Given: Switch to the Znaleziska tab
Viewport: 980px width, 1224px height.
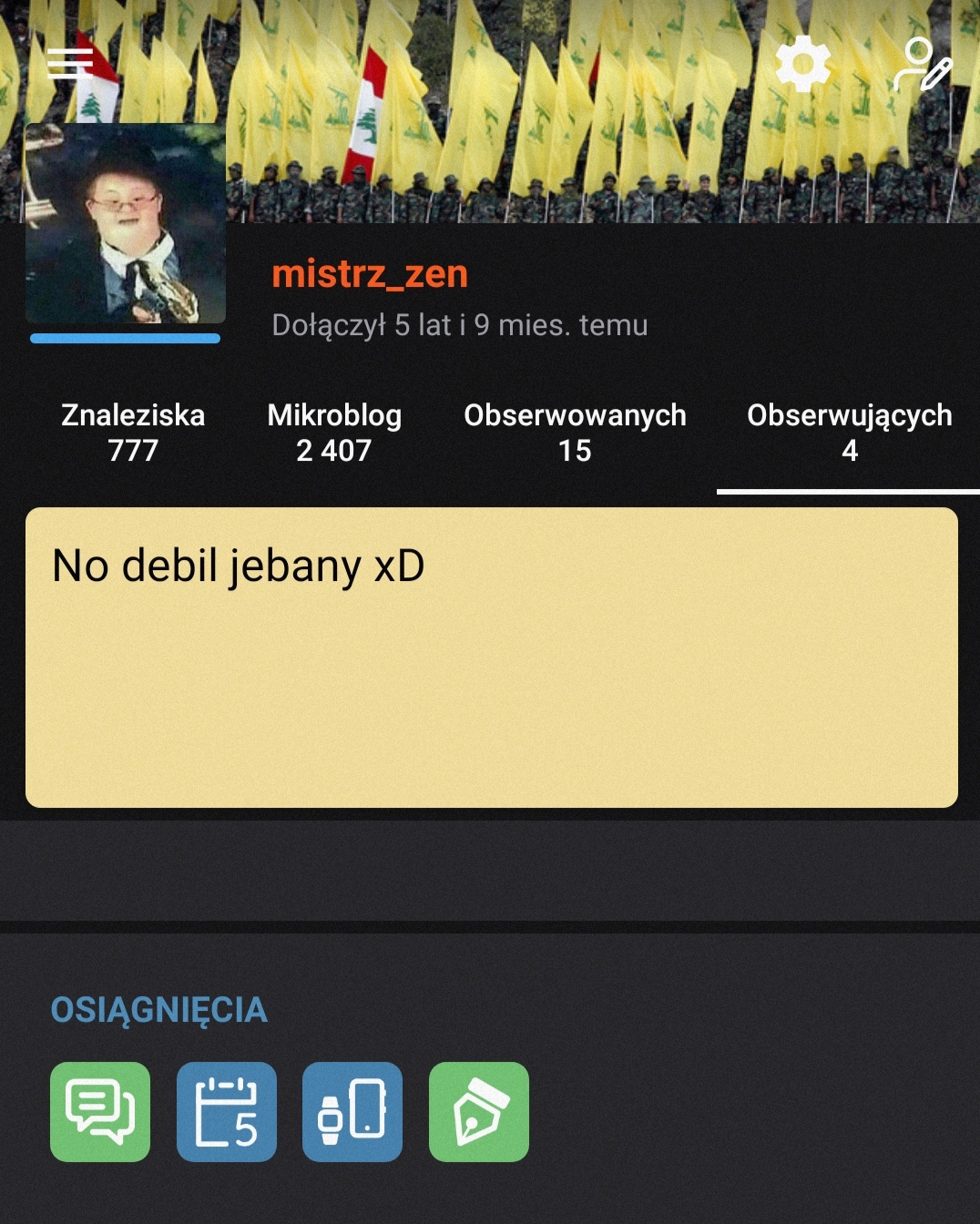Looking at the screenshot, I should pos(133,433).
